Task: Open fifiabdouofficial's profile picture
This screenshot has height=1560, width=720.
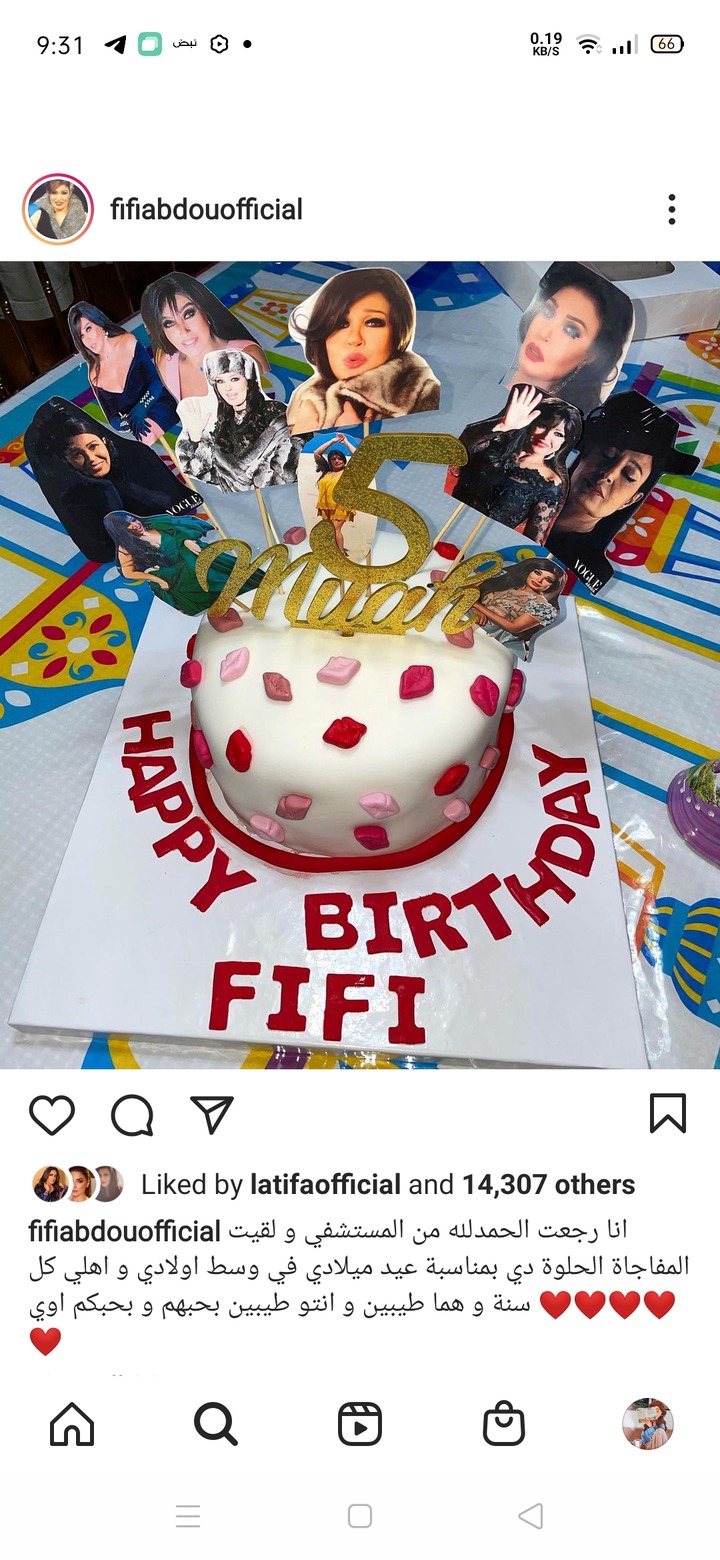Action: (x=58, y=210)
